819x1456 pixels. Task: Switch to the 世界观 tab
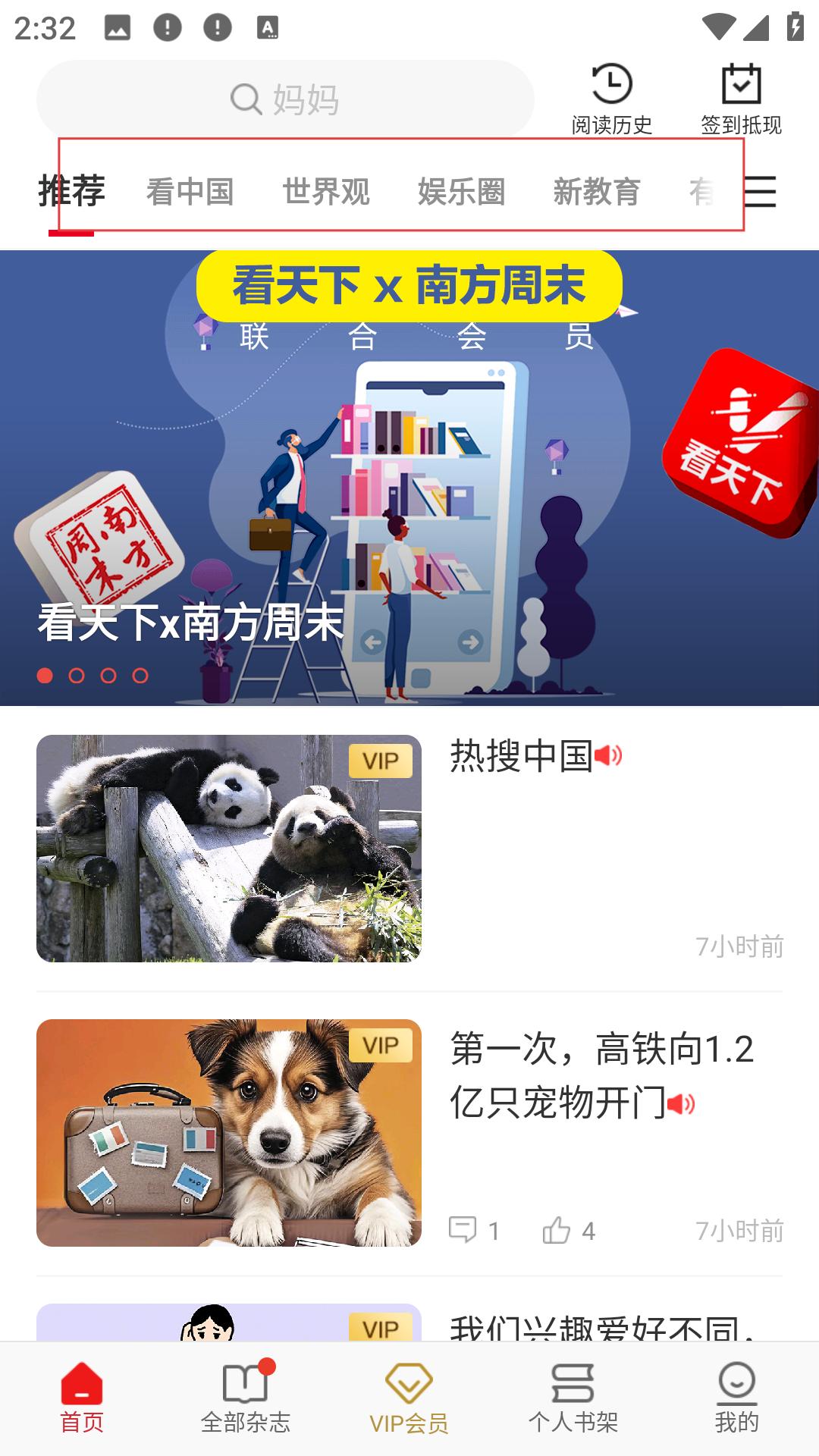326,192
